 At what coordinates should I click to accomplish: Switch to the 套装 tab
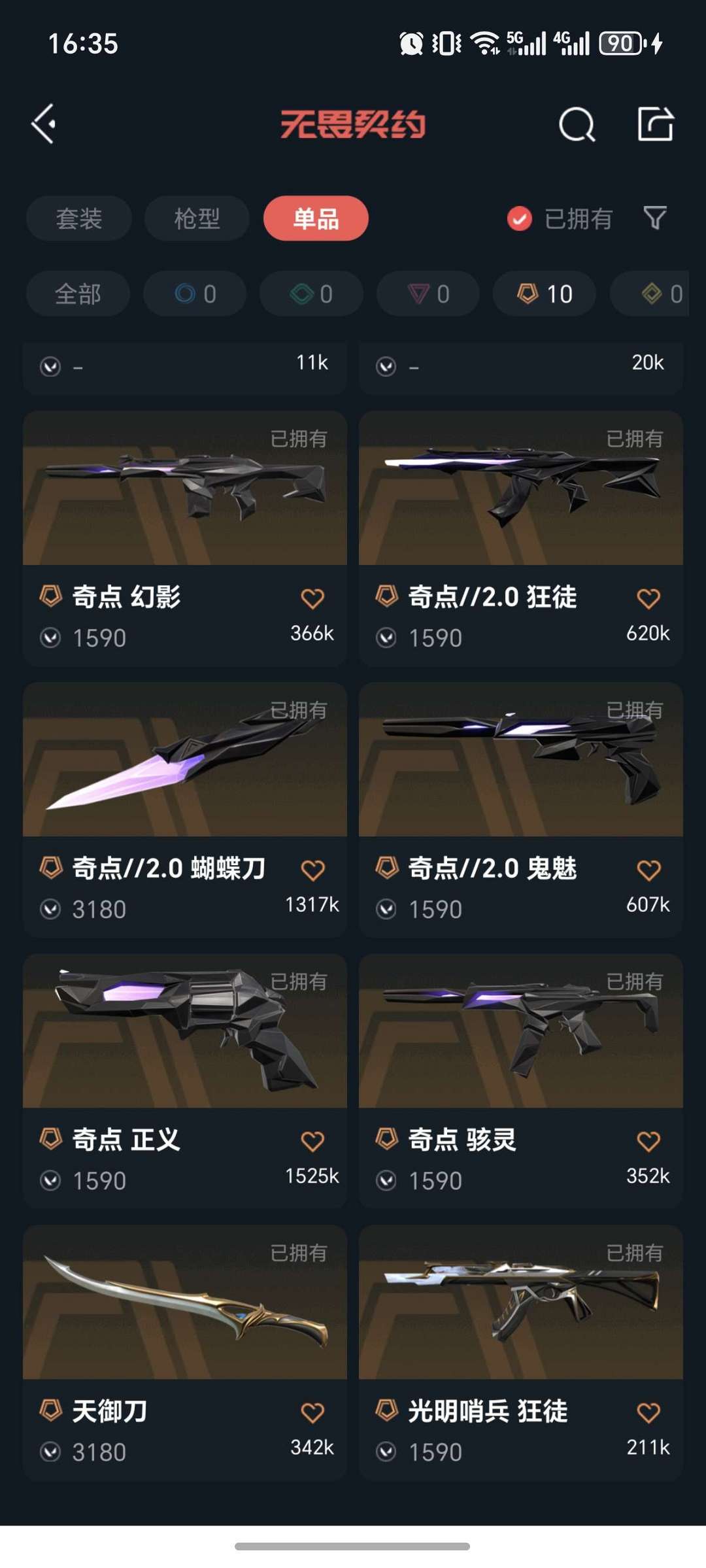[78, 218]
